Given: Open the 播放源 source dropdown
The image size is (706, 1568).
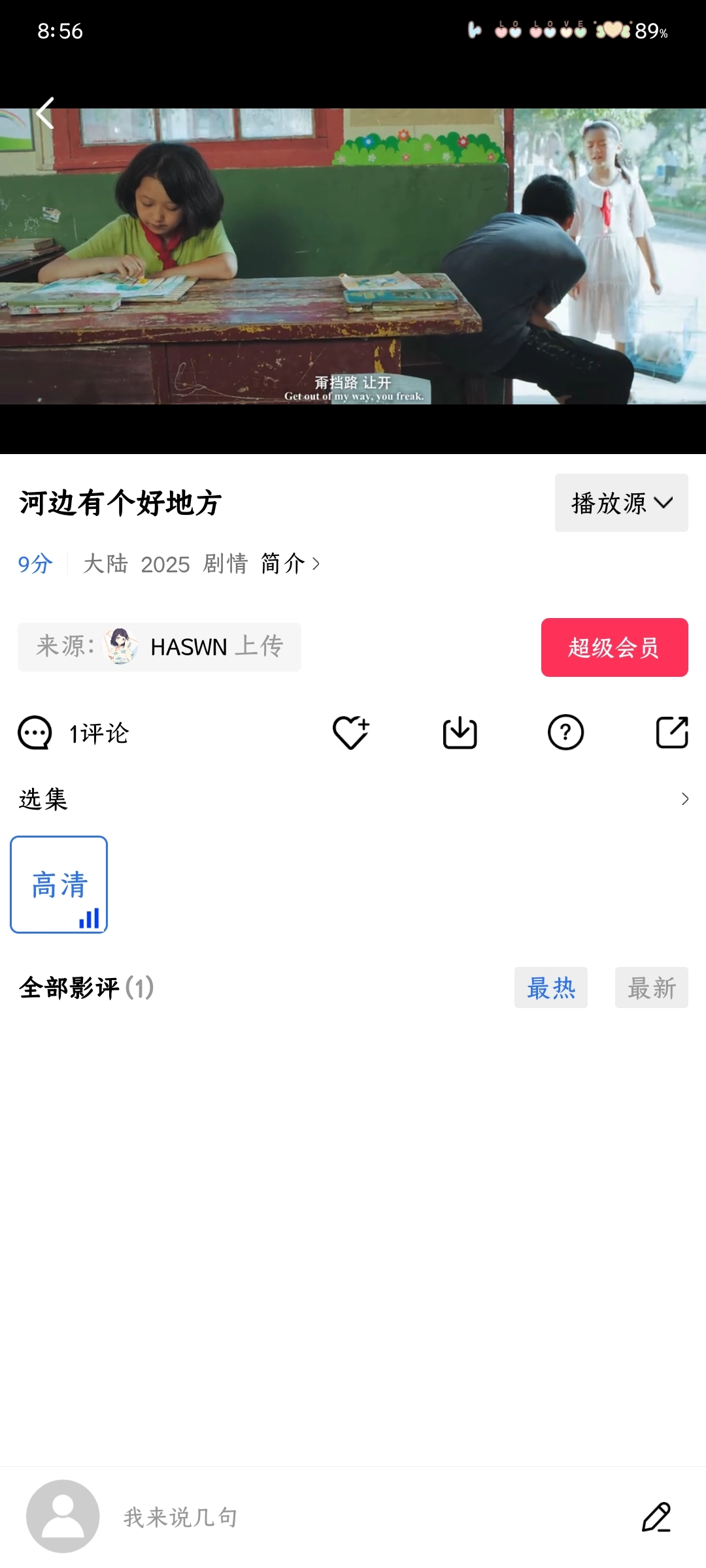Looking at the screenshot, I should tap(621, 502).
